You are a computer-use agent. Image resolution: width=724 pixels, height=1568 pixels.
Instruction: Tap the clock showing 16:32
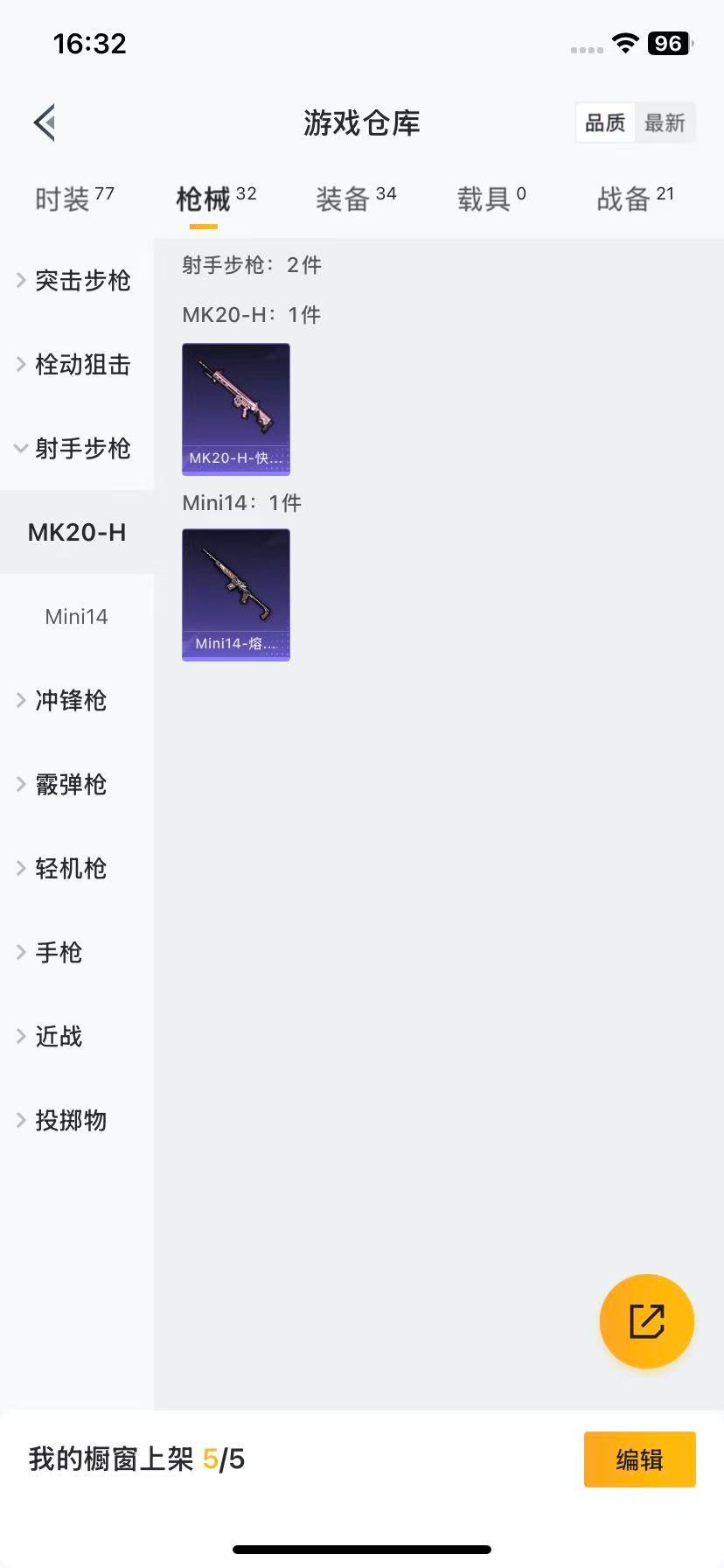pos(90,43)
